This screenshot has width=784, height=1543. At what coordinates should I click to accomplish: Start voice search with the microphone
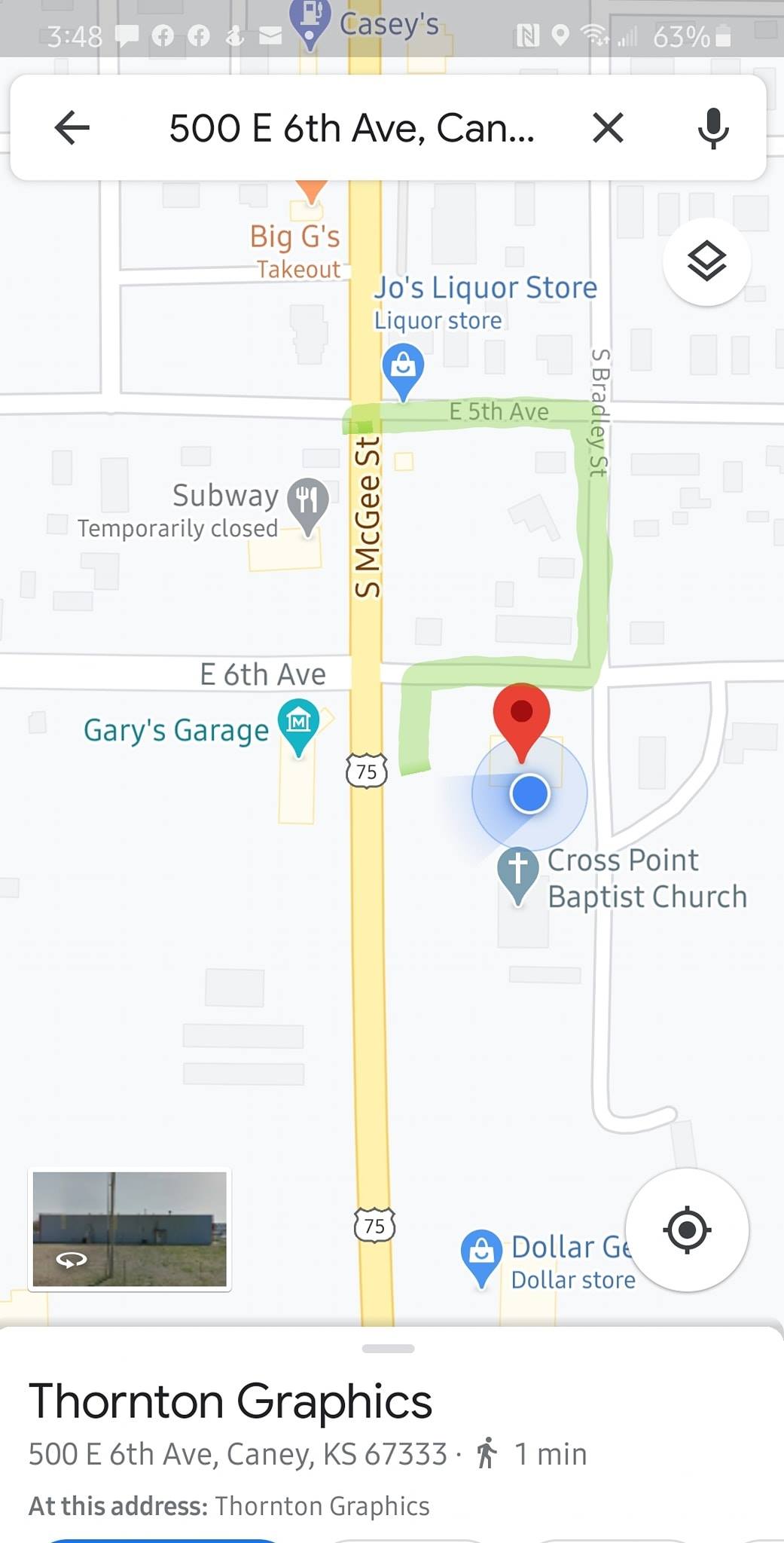712,127
